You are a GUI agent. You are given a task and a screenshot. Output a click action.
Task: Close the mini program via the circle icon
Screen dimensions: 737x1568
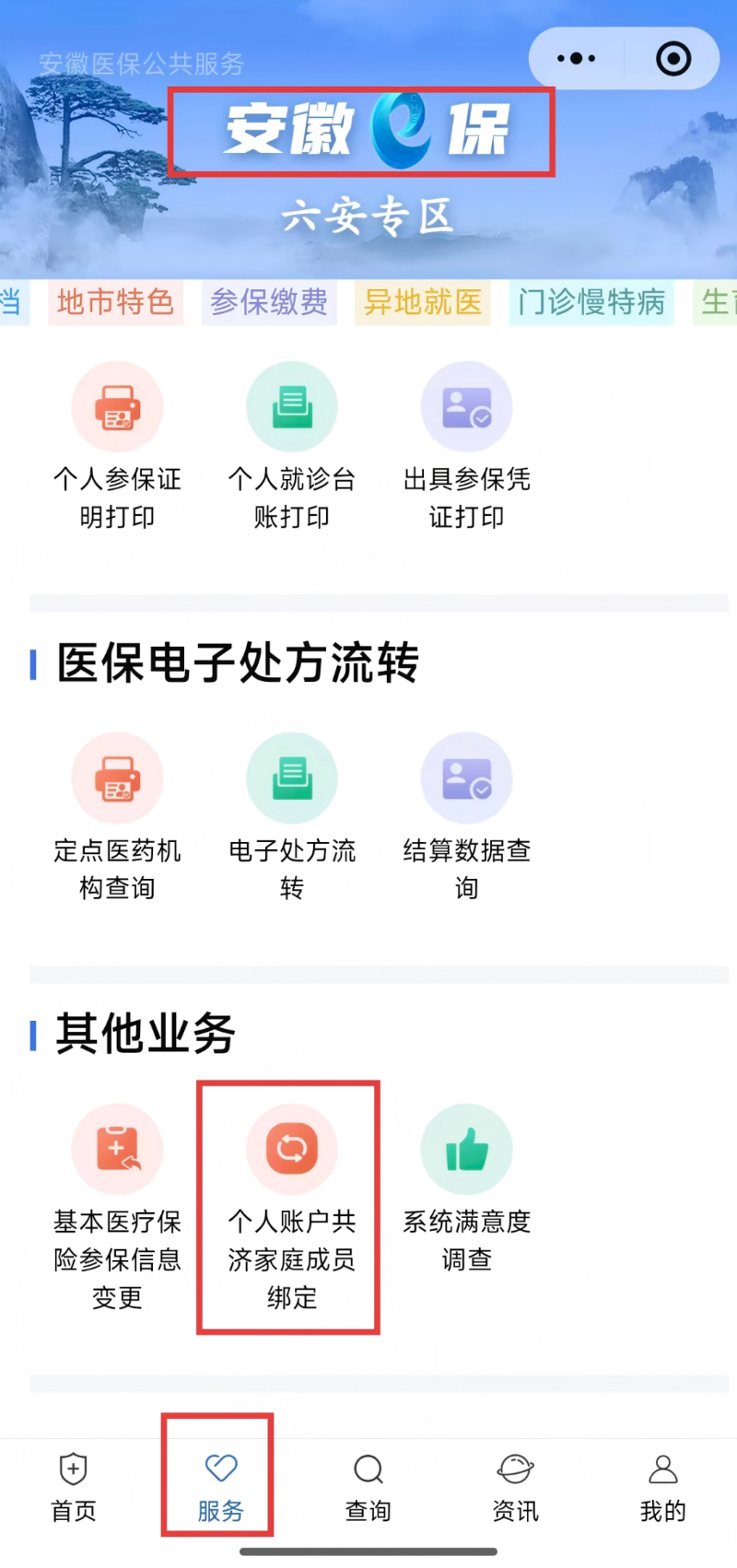point(673,59)
